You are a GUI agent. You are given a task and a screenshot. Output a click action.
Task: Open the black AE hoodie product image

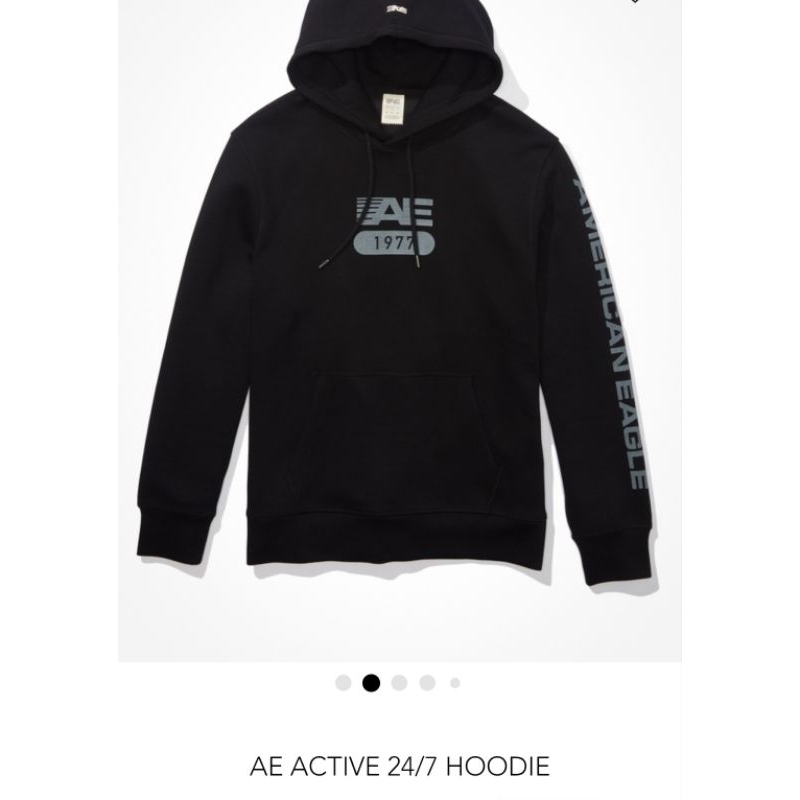399,331
